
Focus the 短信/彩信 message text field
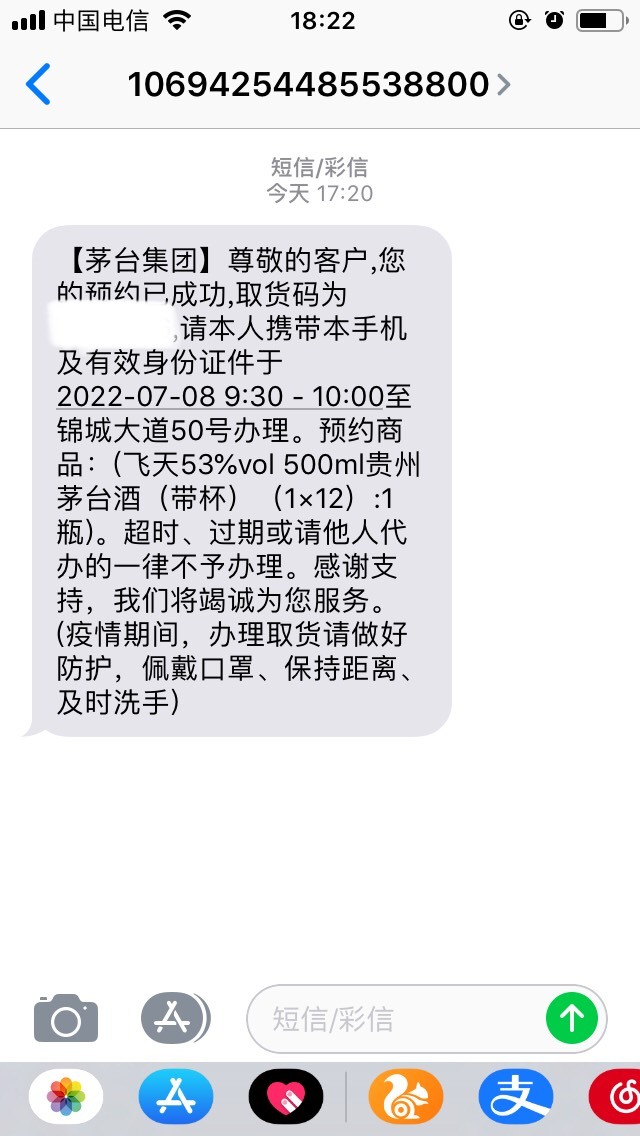tap(395, 1019)
